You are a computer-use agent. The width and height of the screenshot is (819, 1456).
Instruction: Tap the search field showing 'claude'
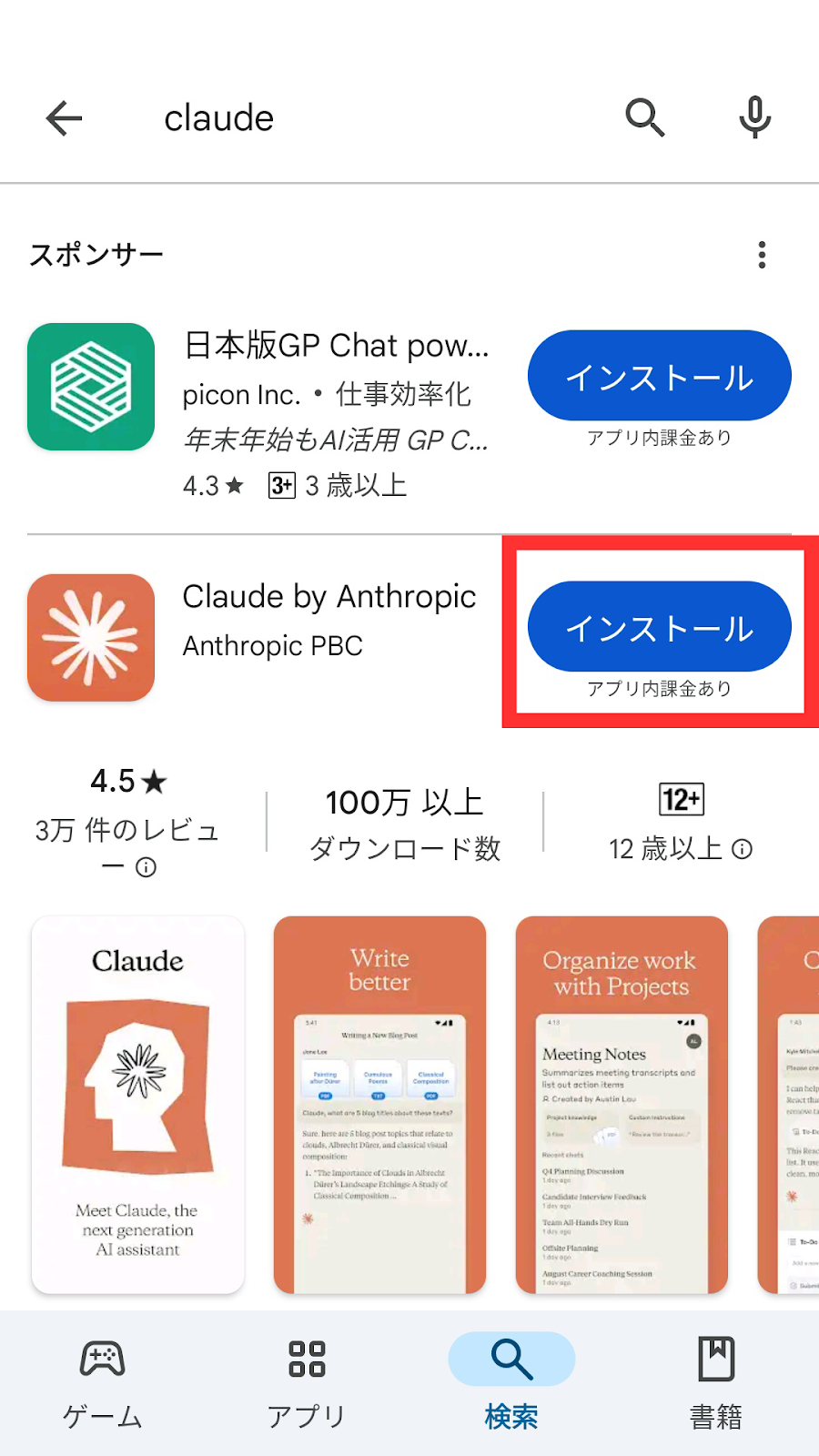point(364,118)
